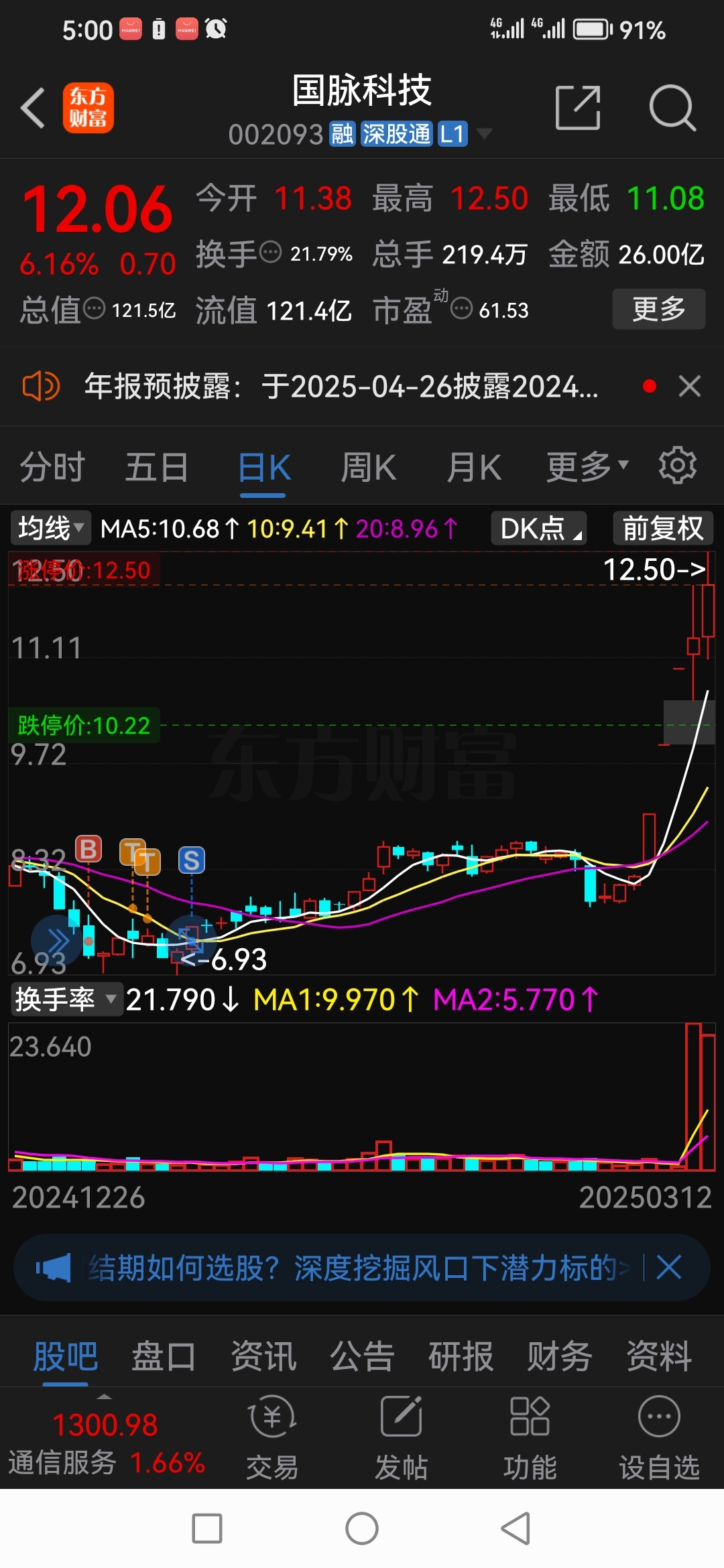Switch to the 分时 chart tab

click(52, 467)
